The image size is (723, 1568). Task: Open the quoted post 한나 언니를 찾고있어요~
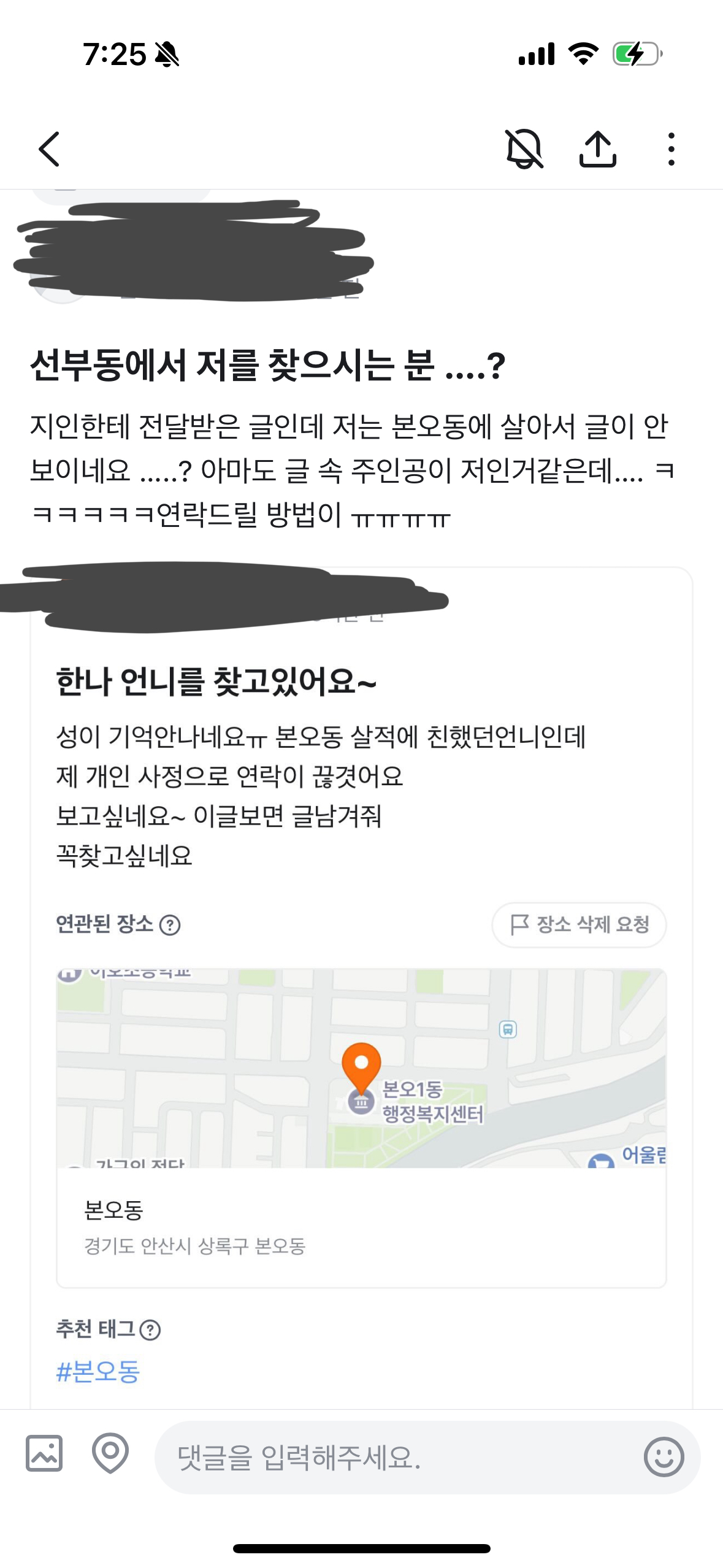[x=216, y=682]
